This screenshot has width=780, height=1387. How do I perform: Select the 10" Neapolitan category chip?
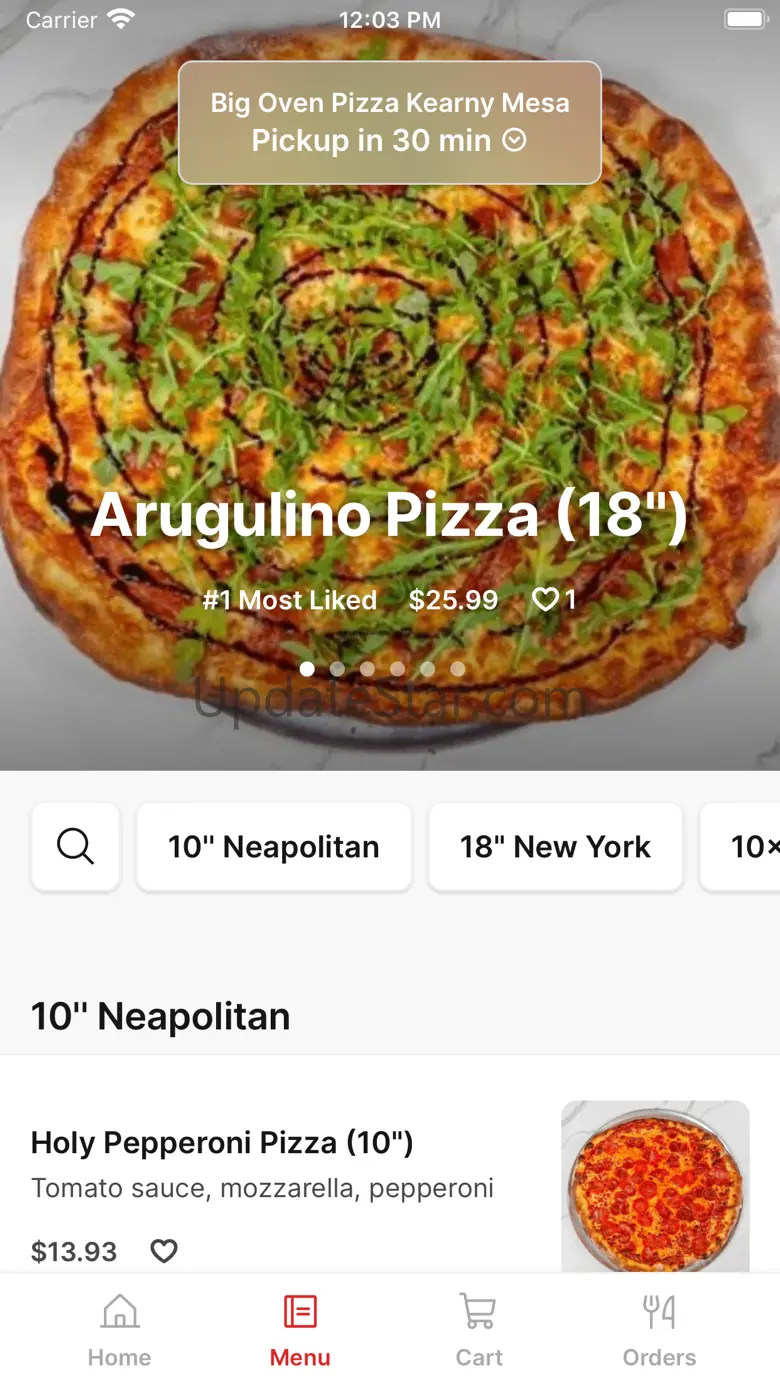tap(273, 846)
